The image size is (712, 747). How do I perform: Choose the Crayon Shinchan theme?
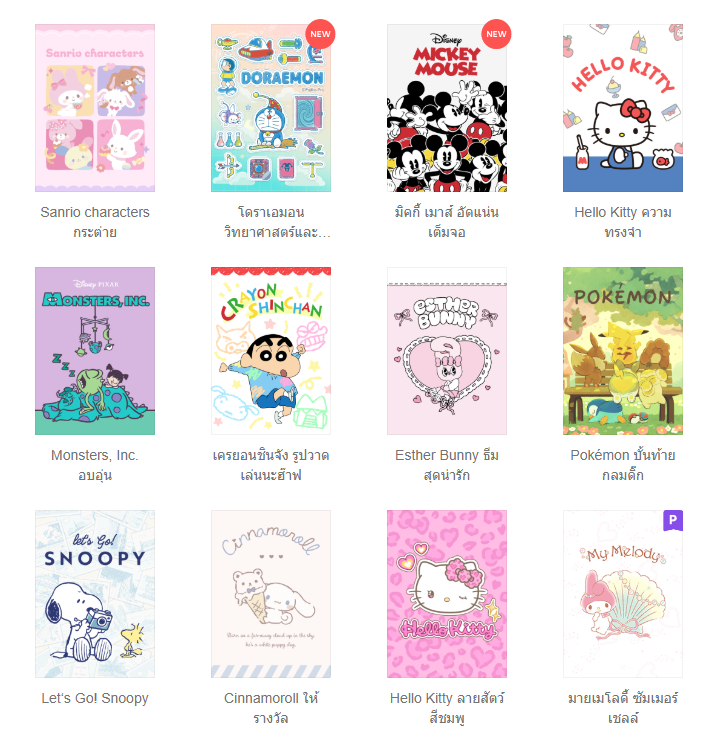tap(271, 351)
